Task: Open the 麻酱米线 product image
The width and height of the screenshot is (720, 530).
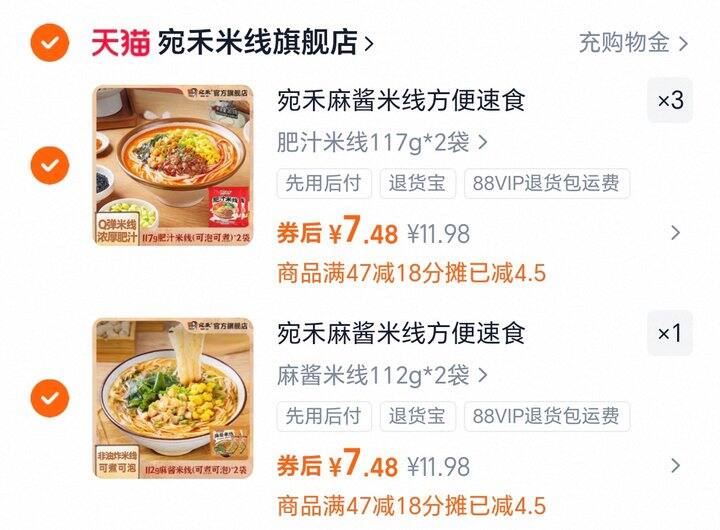Action: pos(173,398)
